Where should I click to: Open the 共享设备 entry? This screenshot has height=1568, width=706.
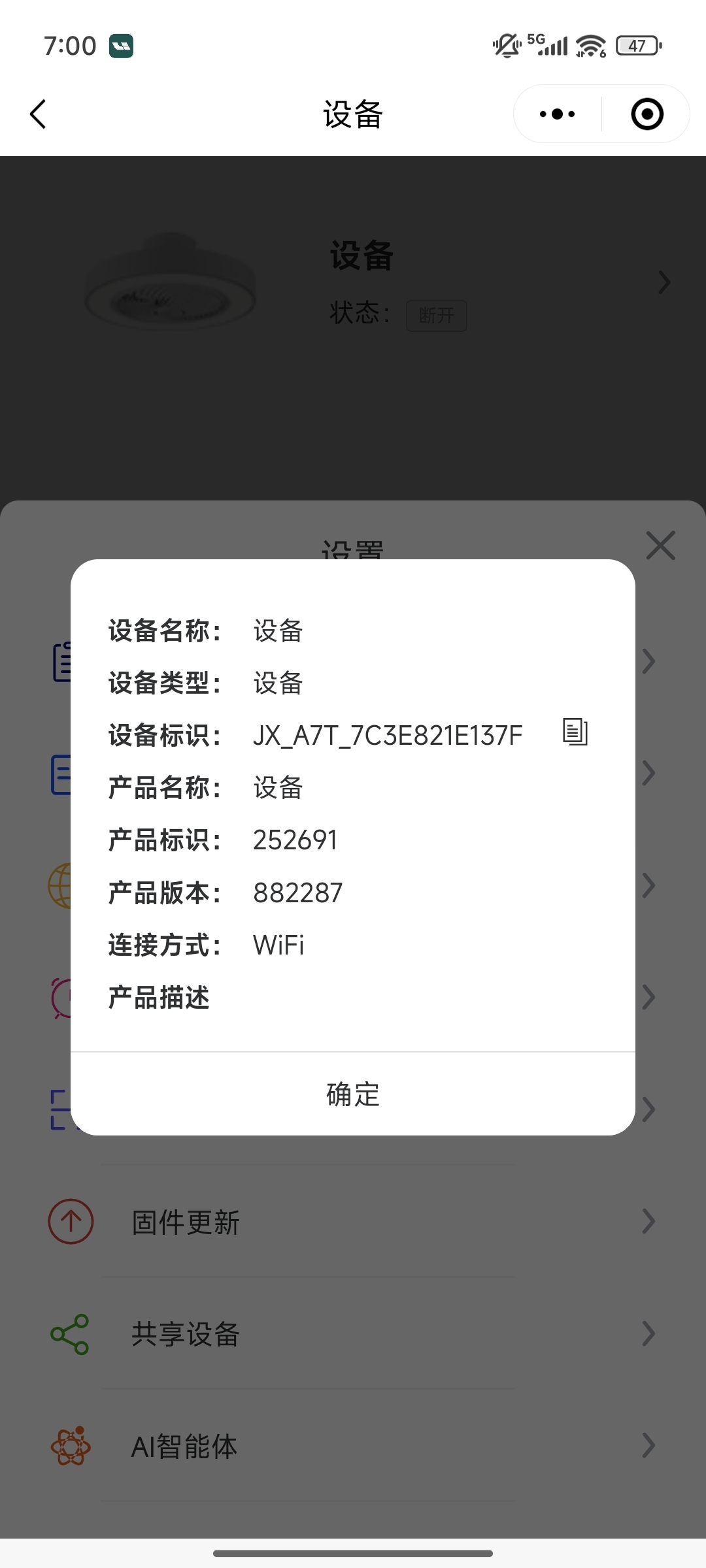(186, 1333)
